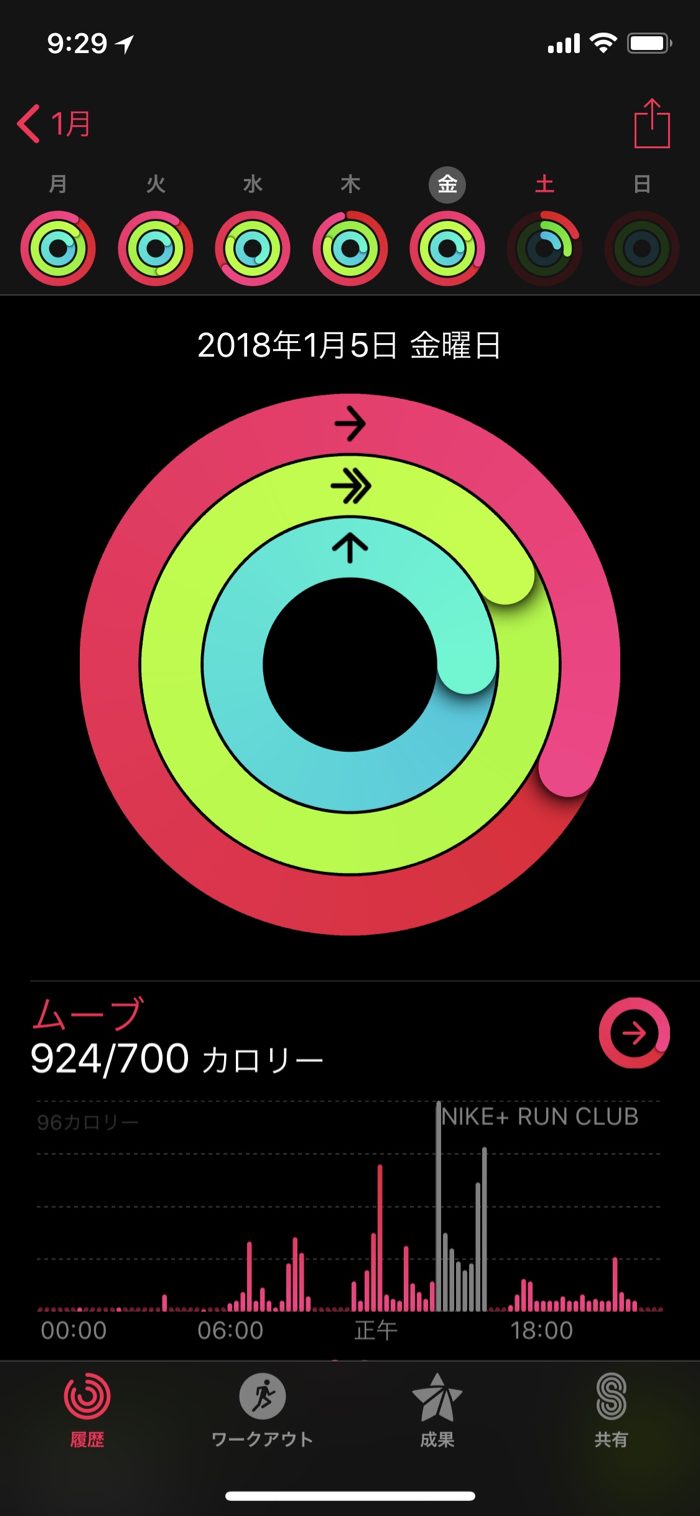Select Friday (金) activity rings
The height and width of the screenshot is (1516, 700).
pos(447,248)
